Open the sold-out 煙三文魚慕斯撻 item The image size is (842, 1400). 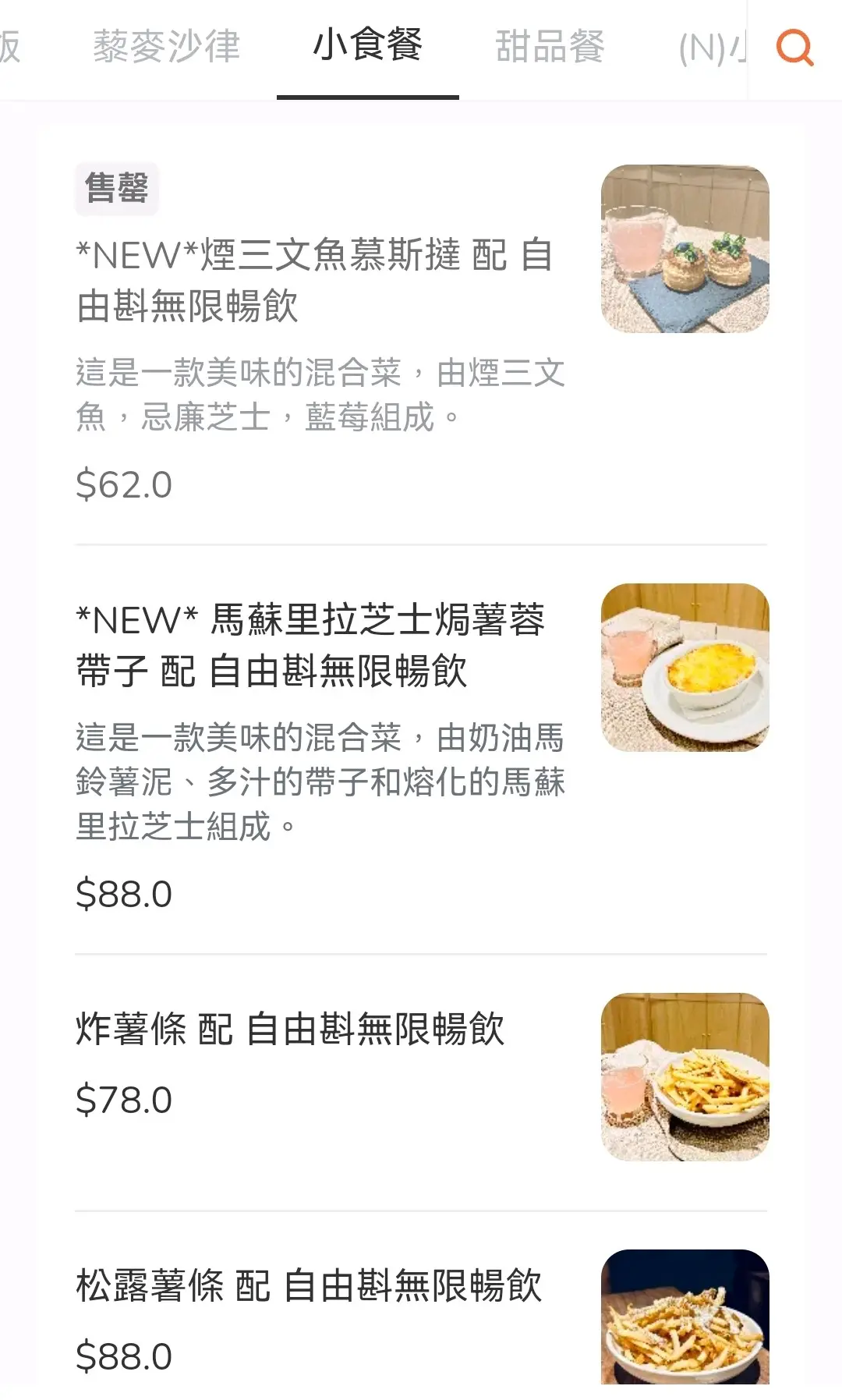tap(315, 280)
